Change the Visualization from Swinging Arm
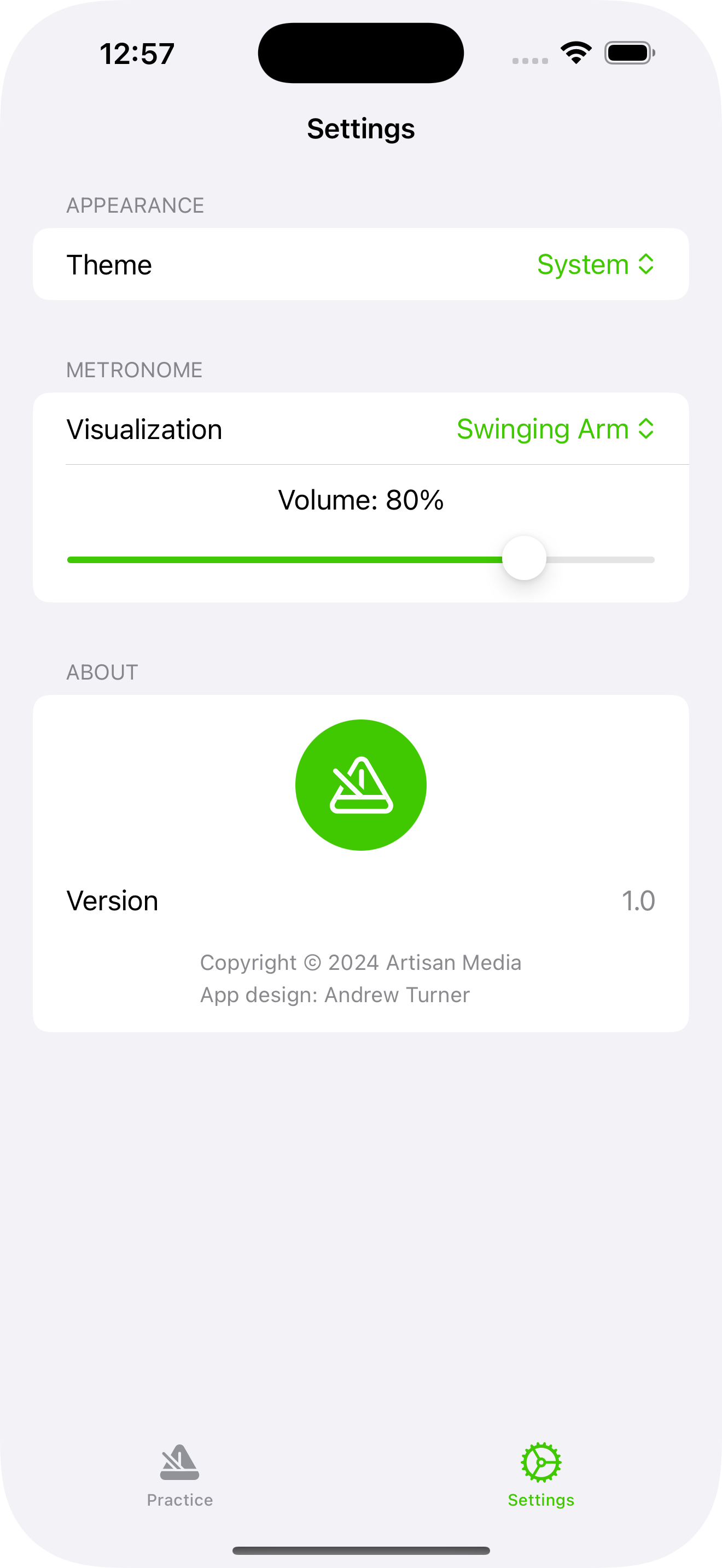Screen dimensions: 722x1568 point(555,429)
